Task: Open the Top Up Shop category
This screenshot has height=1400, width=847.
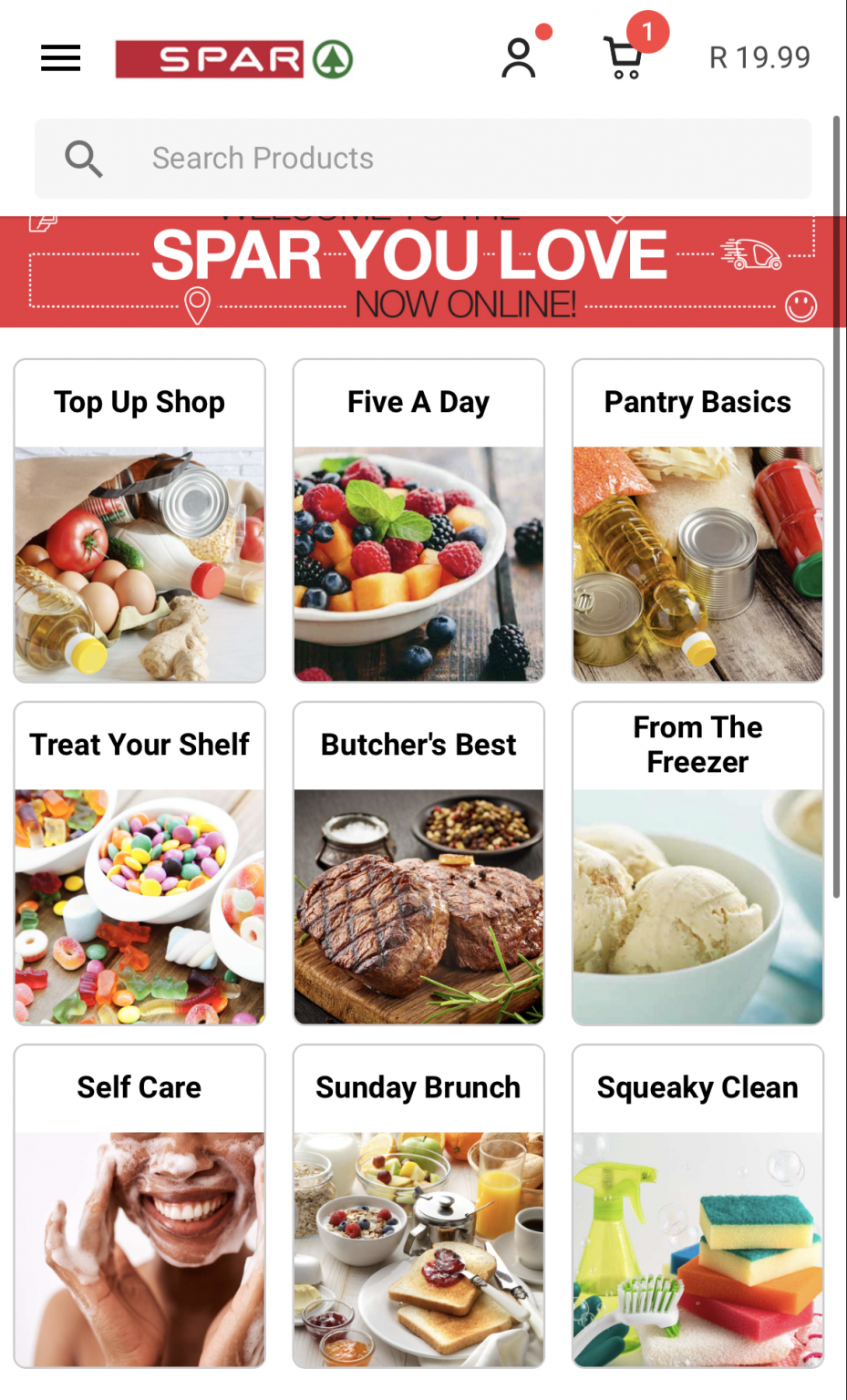Action: tap(139, 521)
